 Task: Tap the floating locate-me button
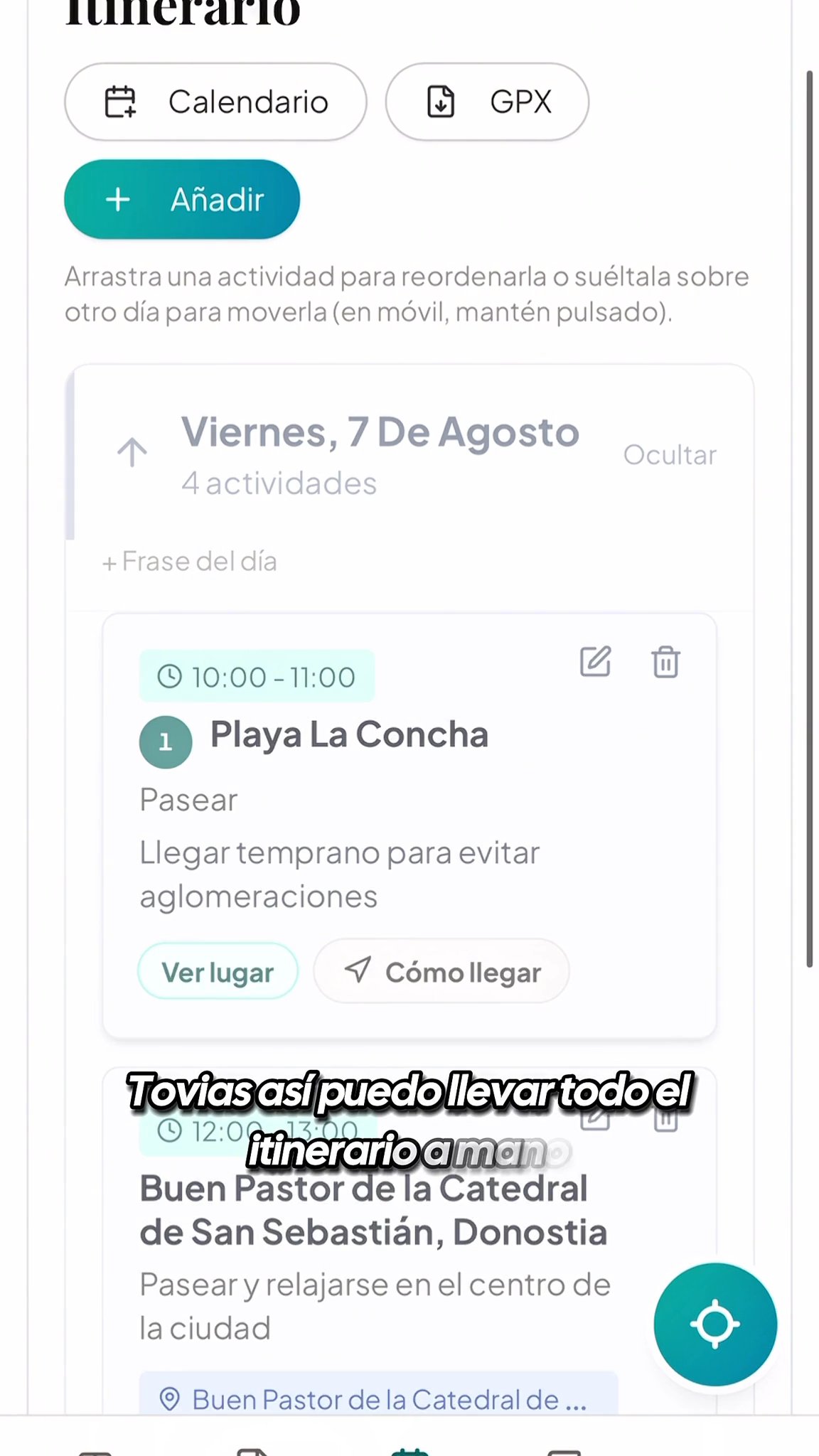[715, 1324]
